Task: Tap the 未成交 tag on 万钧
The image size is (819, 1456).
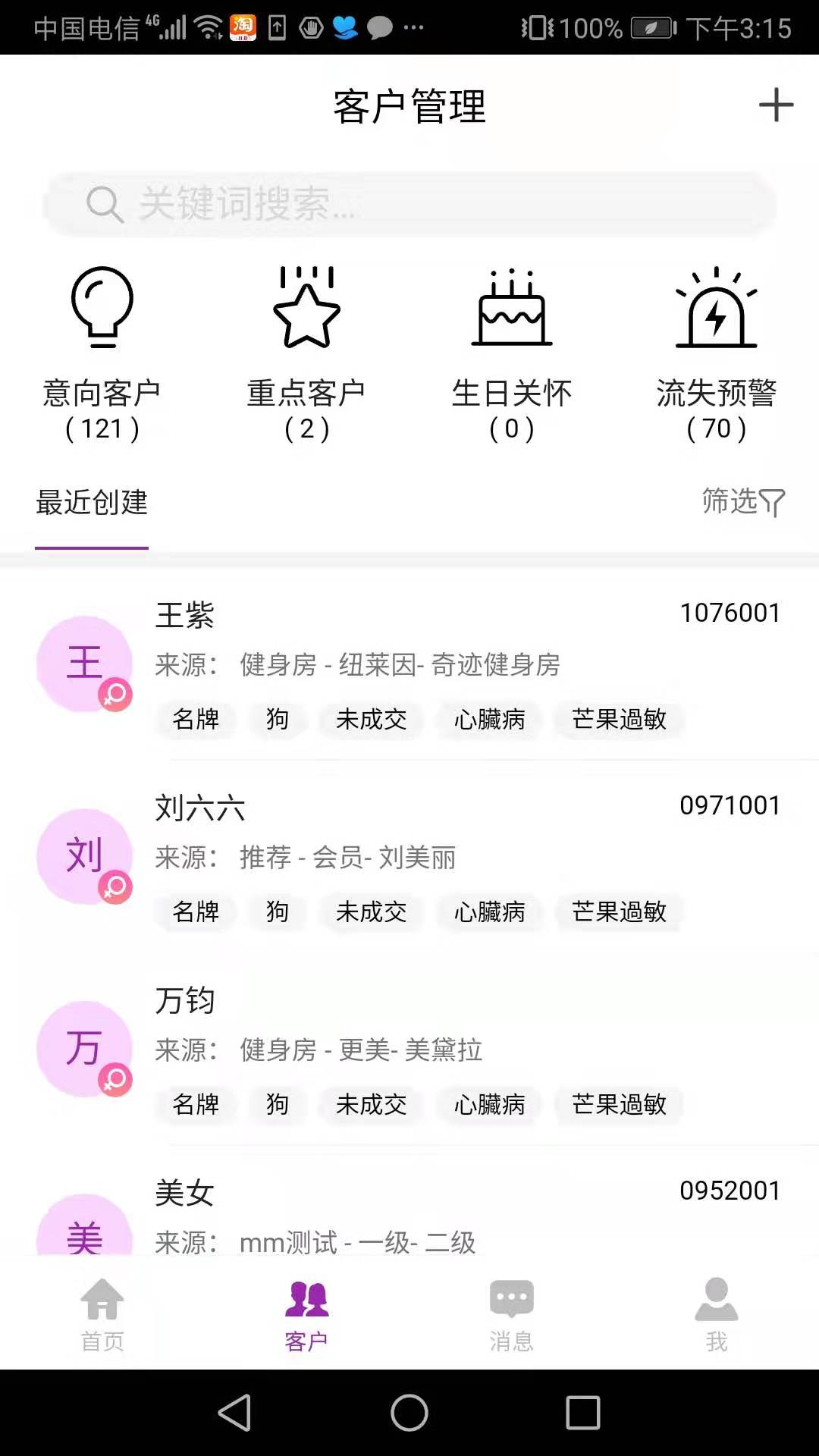Action: [x=371, y=1105]
